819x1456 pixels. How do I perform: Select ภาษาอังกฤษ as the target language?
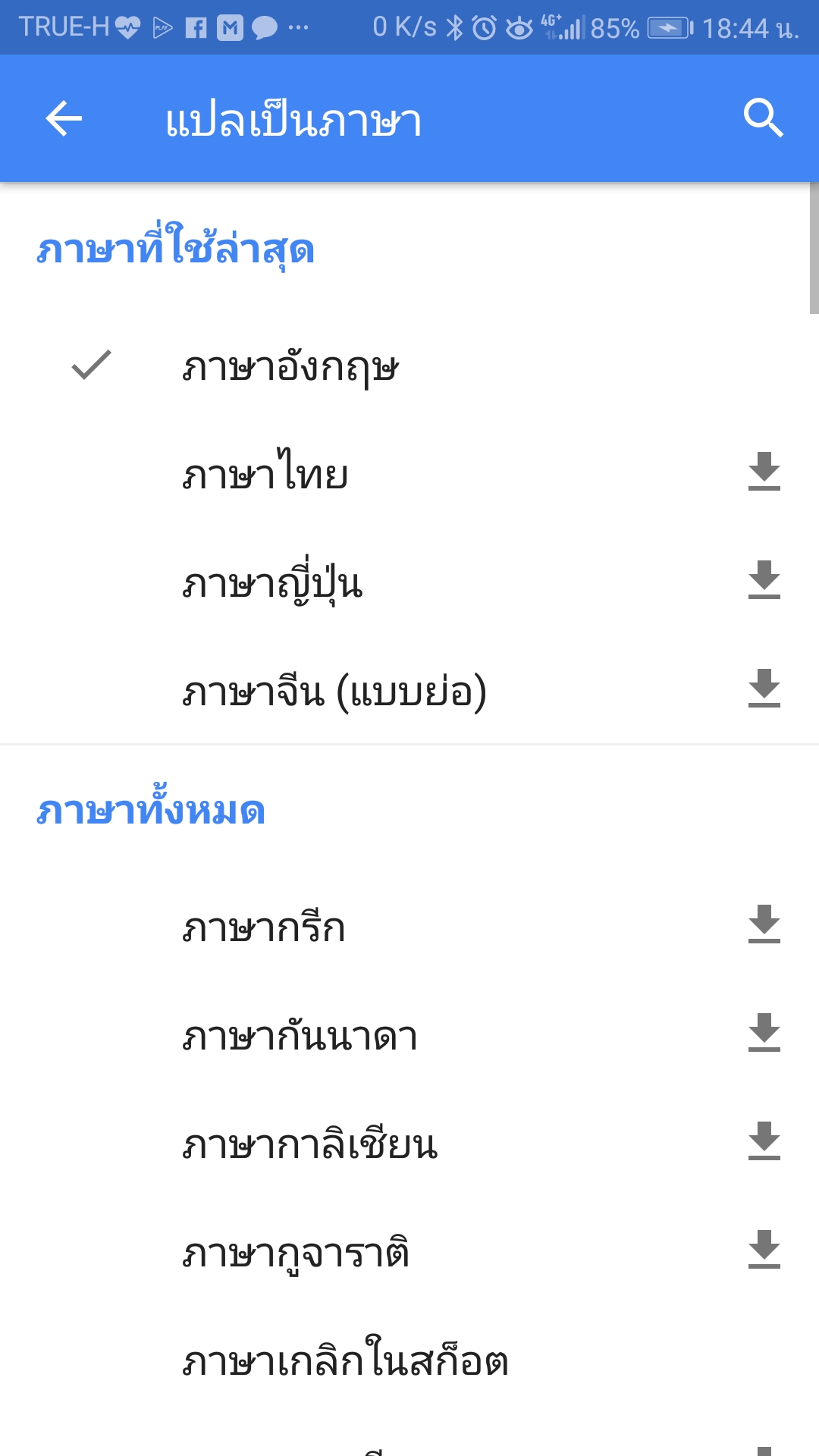click(x=290, y=367)
